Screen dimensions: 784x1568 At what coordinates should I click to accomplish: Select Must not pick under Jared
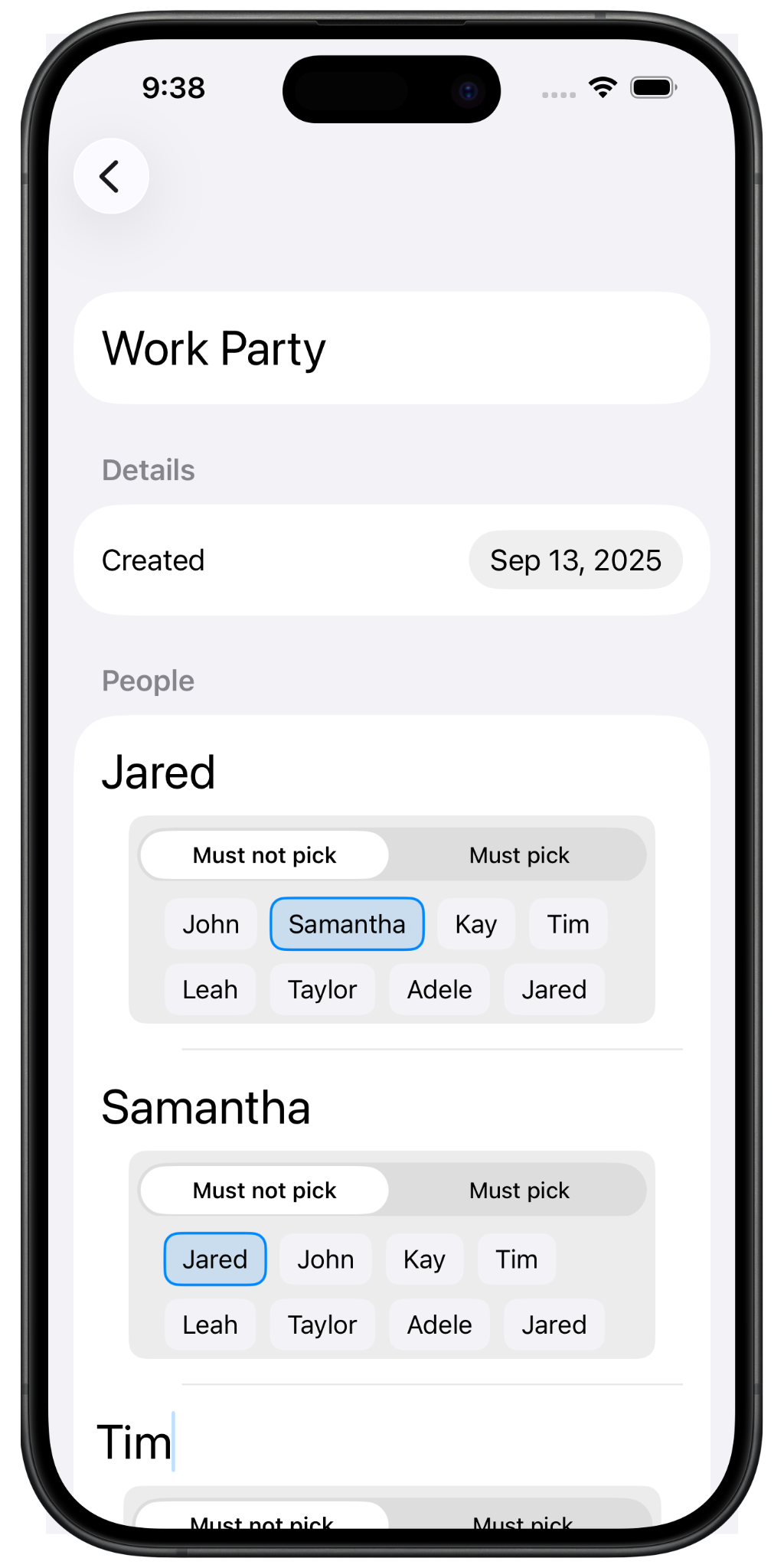[x=264, y=855]
